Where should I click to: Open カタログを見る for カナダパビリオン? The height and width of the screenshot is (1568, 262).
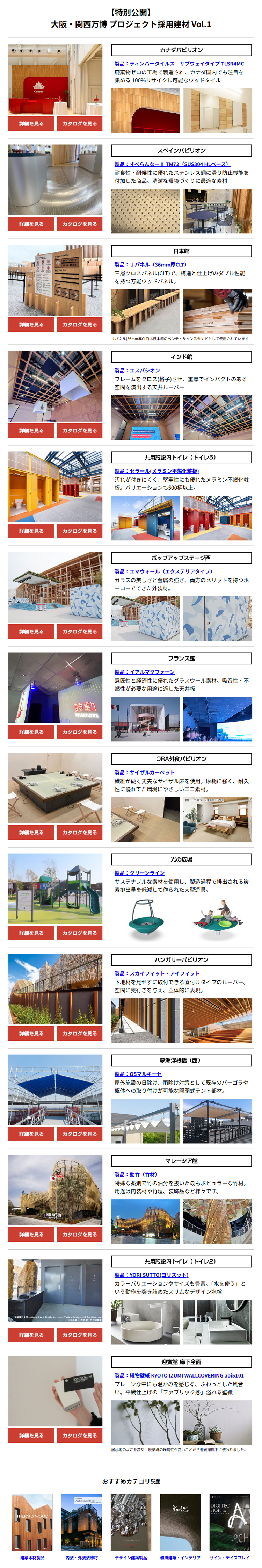[x=79, y=124]
